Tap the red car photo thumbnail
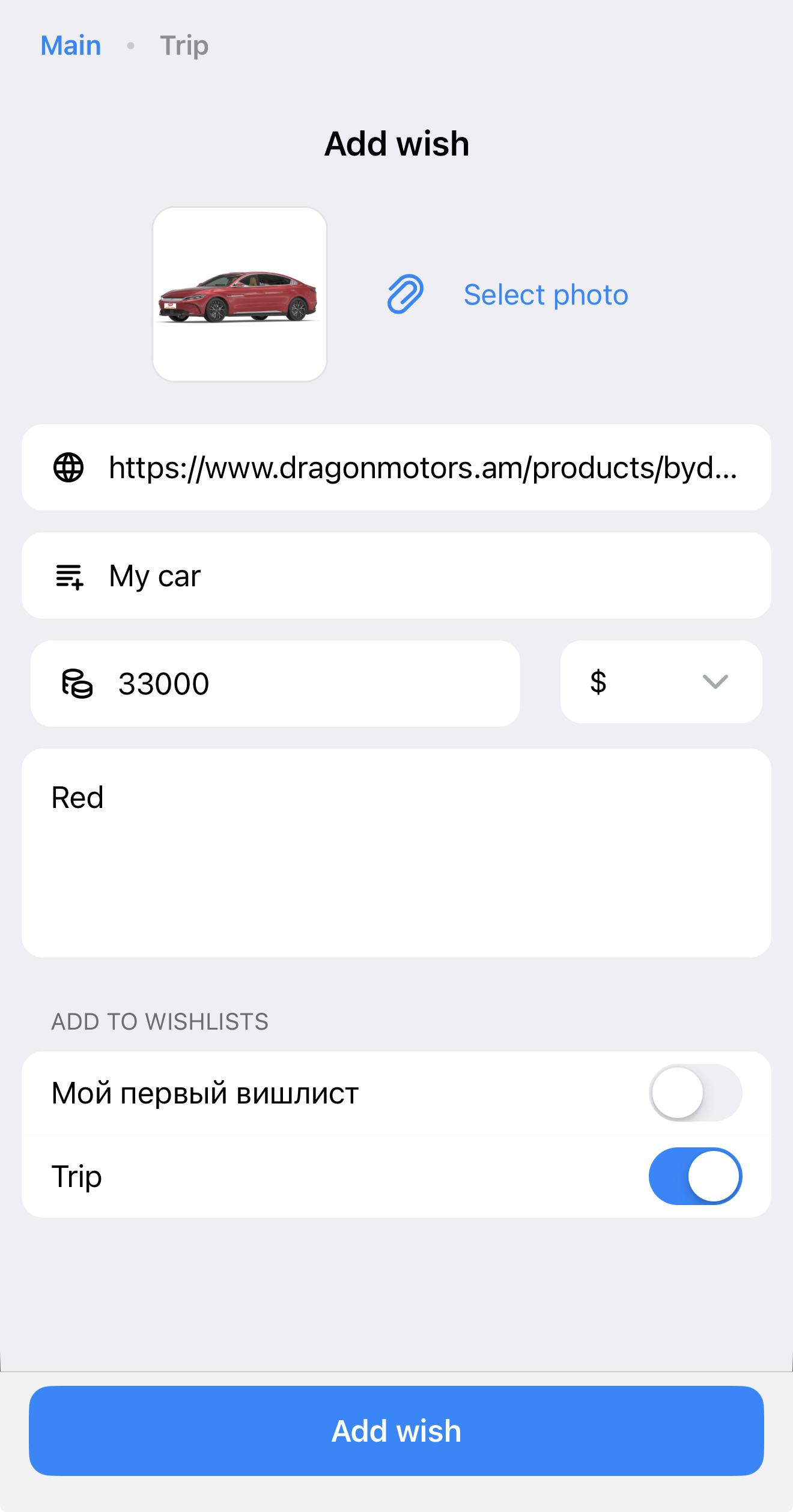Screen dimensions: 793x1512 (x=239, y=294)
